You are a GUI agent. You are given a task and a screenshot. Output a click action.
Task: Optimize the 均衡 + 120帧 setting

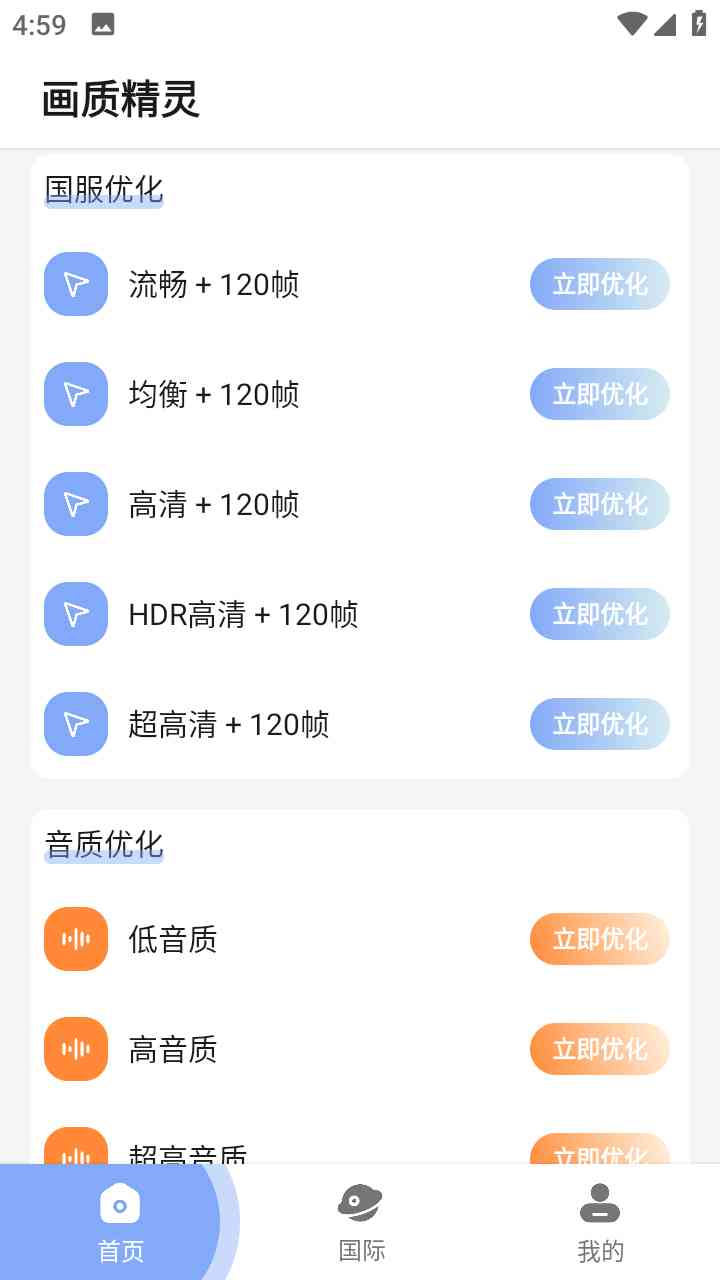(599, 395)
